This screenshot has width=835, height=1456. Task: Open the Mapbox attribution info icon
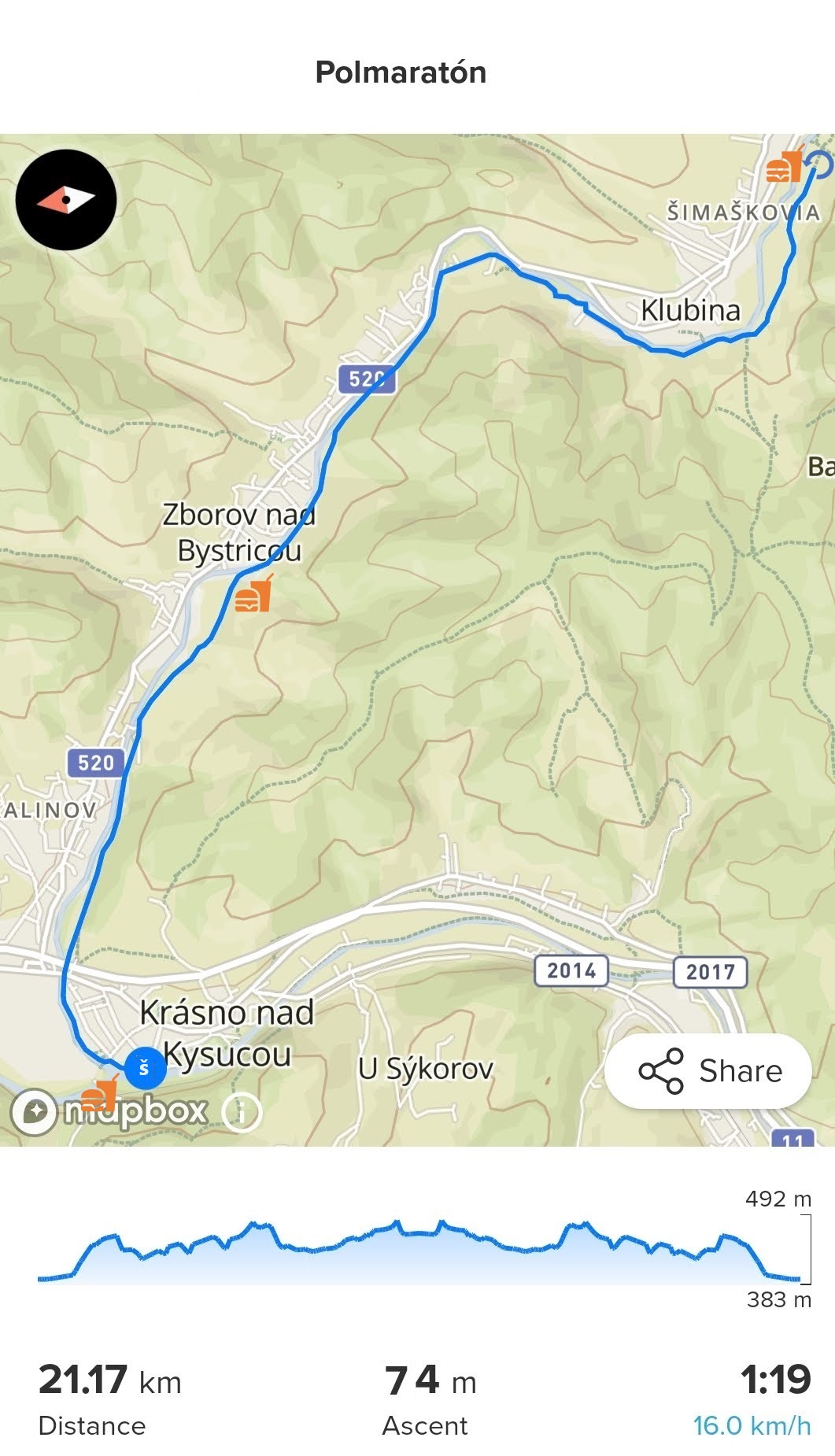(242, 1112)
